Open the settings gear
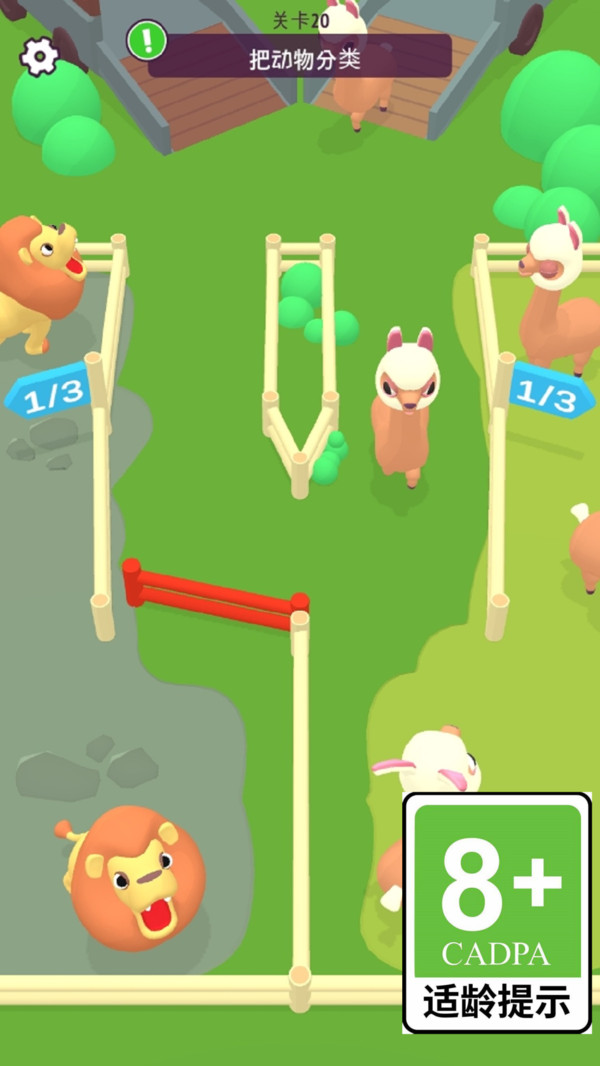 pyautogui.click(x=39, y=56)
